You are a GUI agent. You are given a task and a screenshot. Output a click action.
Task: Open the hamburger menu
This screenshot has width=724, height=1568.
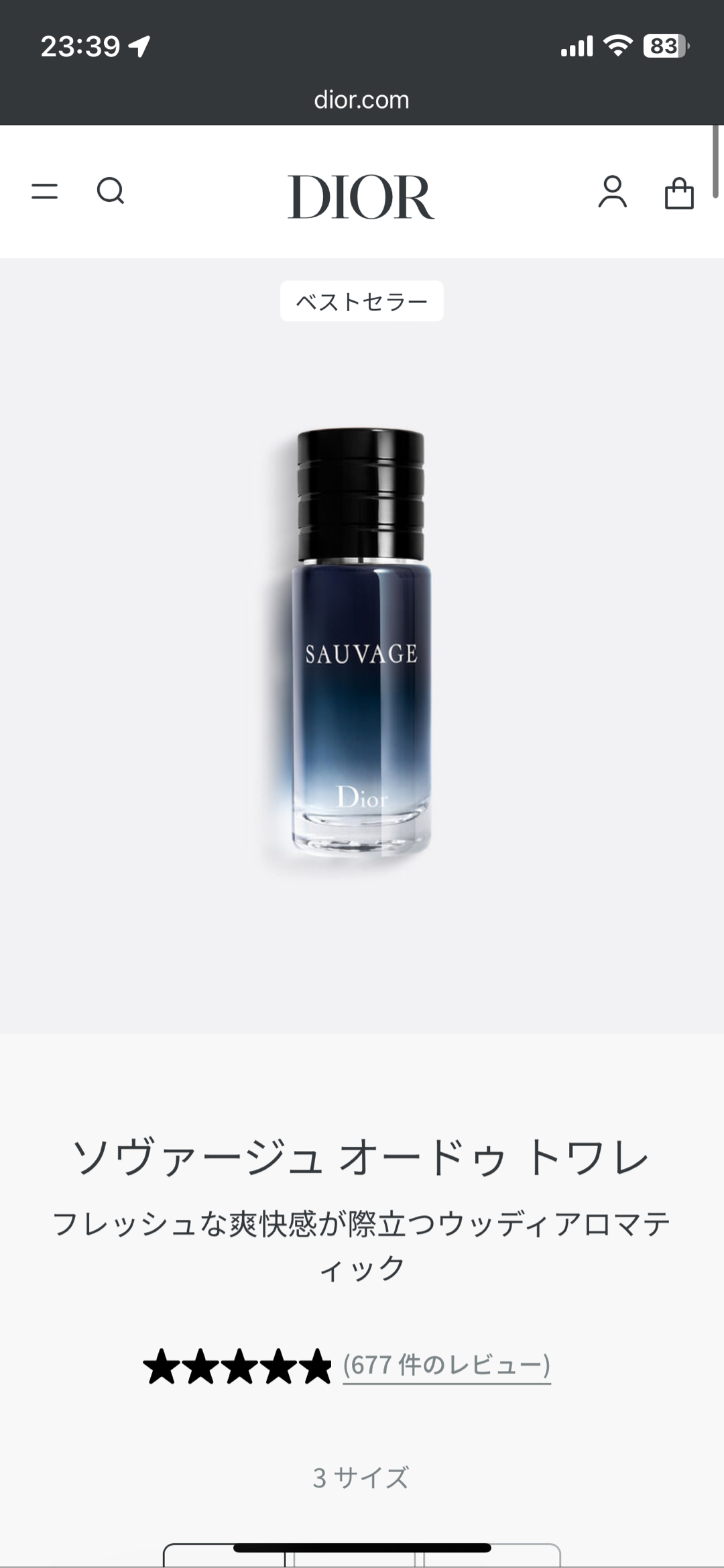(44, 191)
